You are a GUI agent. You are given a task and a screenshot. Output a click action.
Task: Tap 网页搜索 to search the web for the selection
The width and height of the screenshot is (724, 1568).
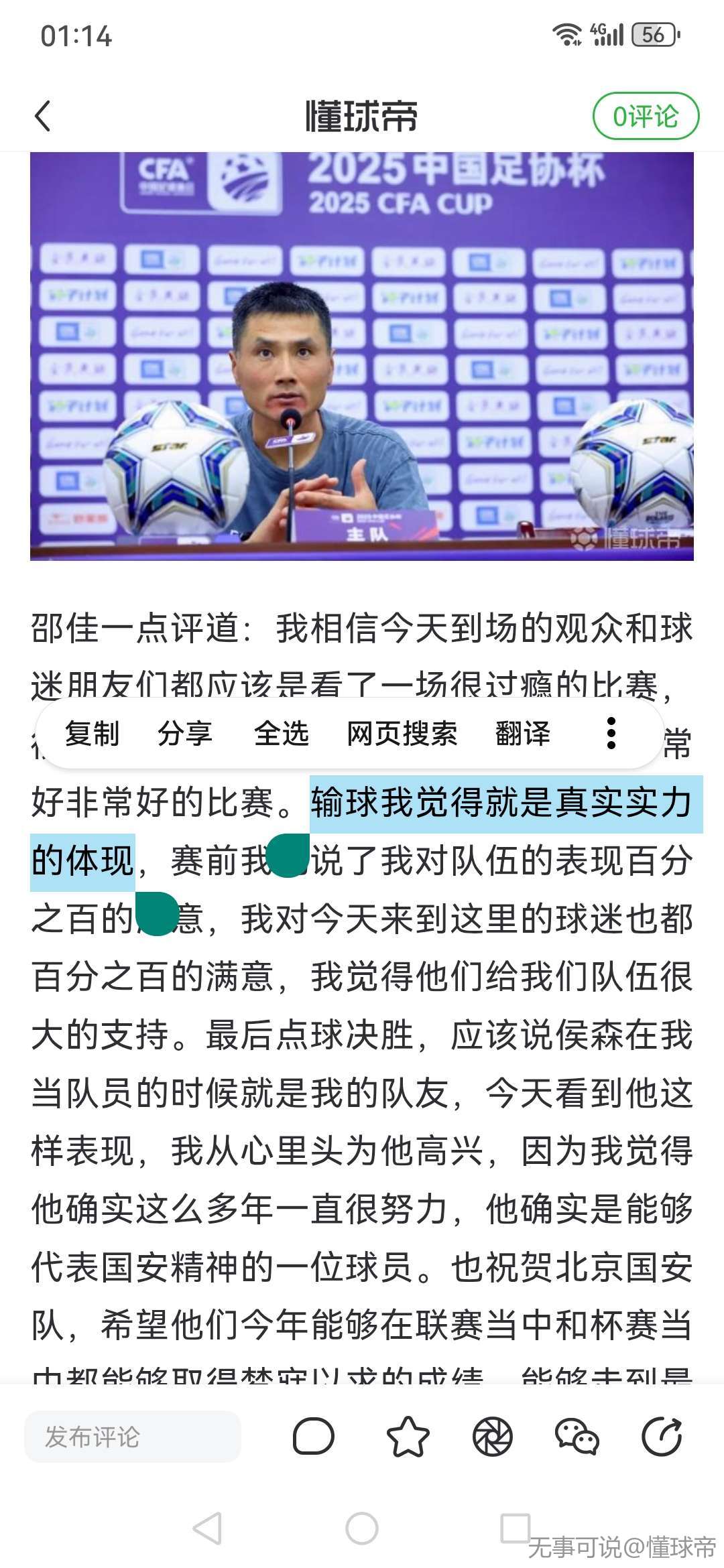tap(402, 734)
